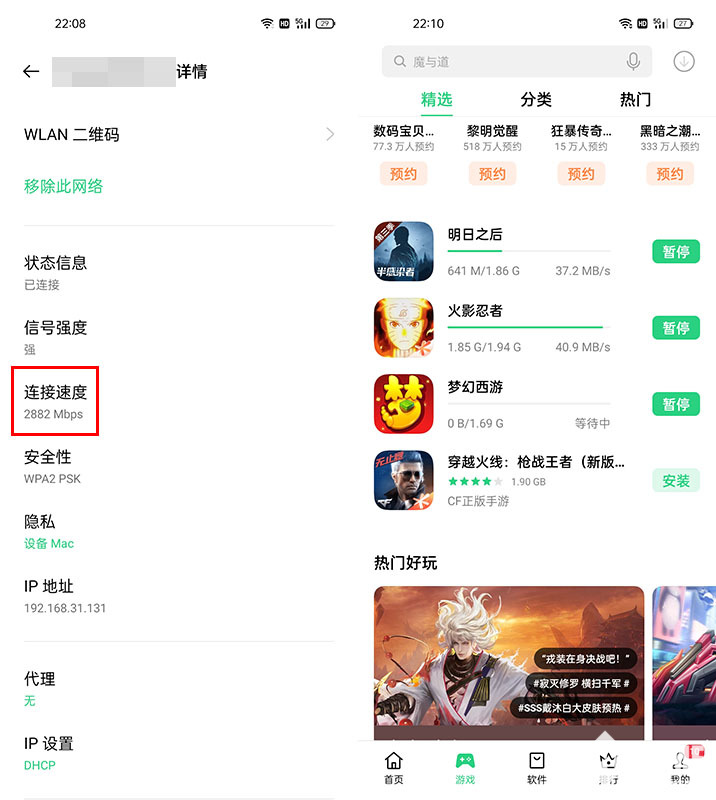Switch to the 分类 tab
This screenshot has height=800, width=716.
point(536,100)
